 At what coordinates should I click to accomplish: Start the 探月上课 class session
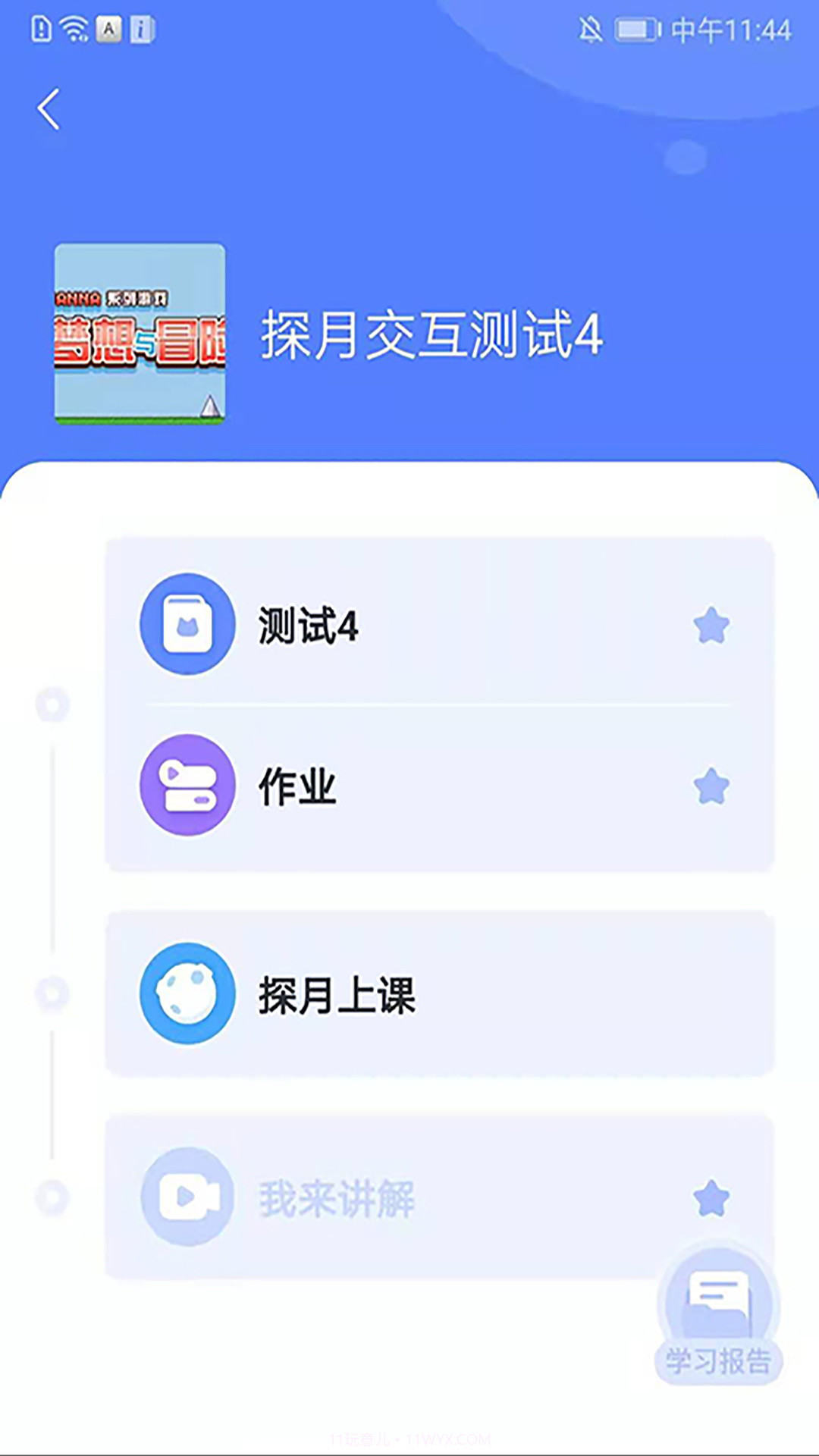coord(440,994)
